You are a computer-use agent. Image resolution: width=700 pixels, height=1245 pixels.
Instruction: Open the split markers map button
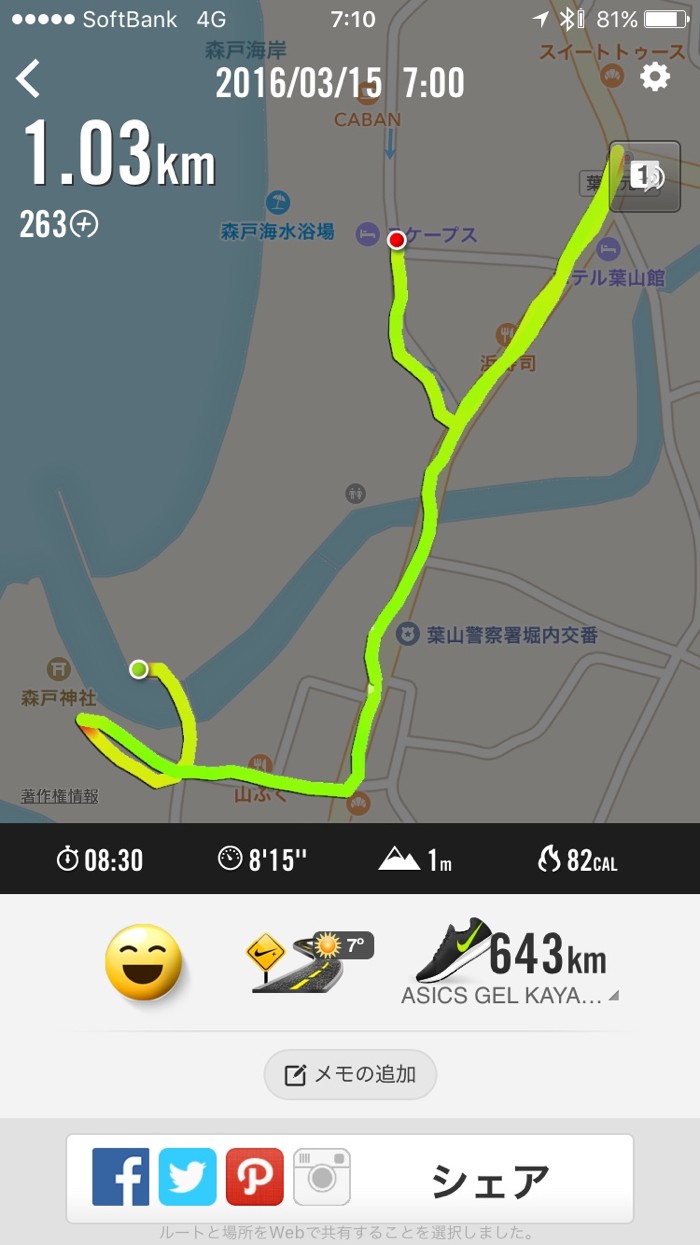pyautogui.click(x=645, y=176)
